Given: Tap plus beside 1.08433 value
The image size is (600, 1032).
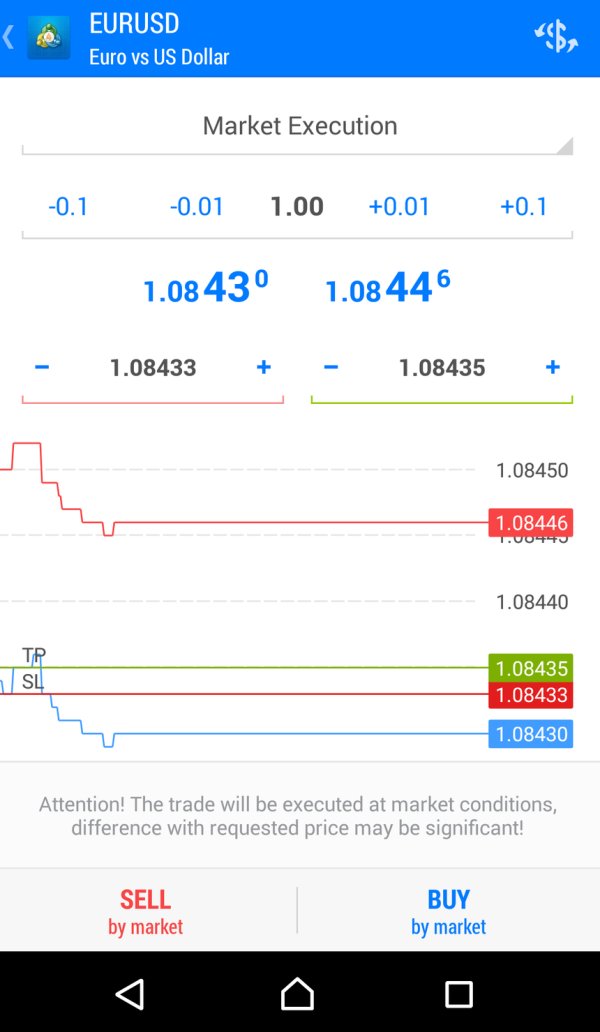Looking at the screenshot, I should (264, 367).
